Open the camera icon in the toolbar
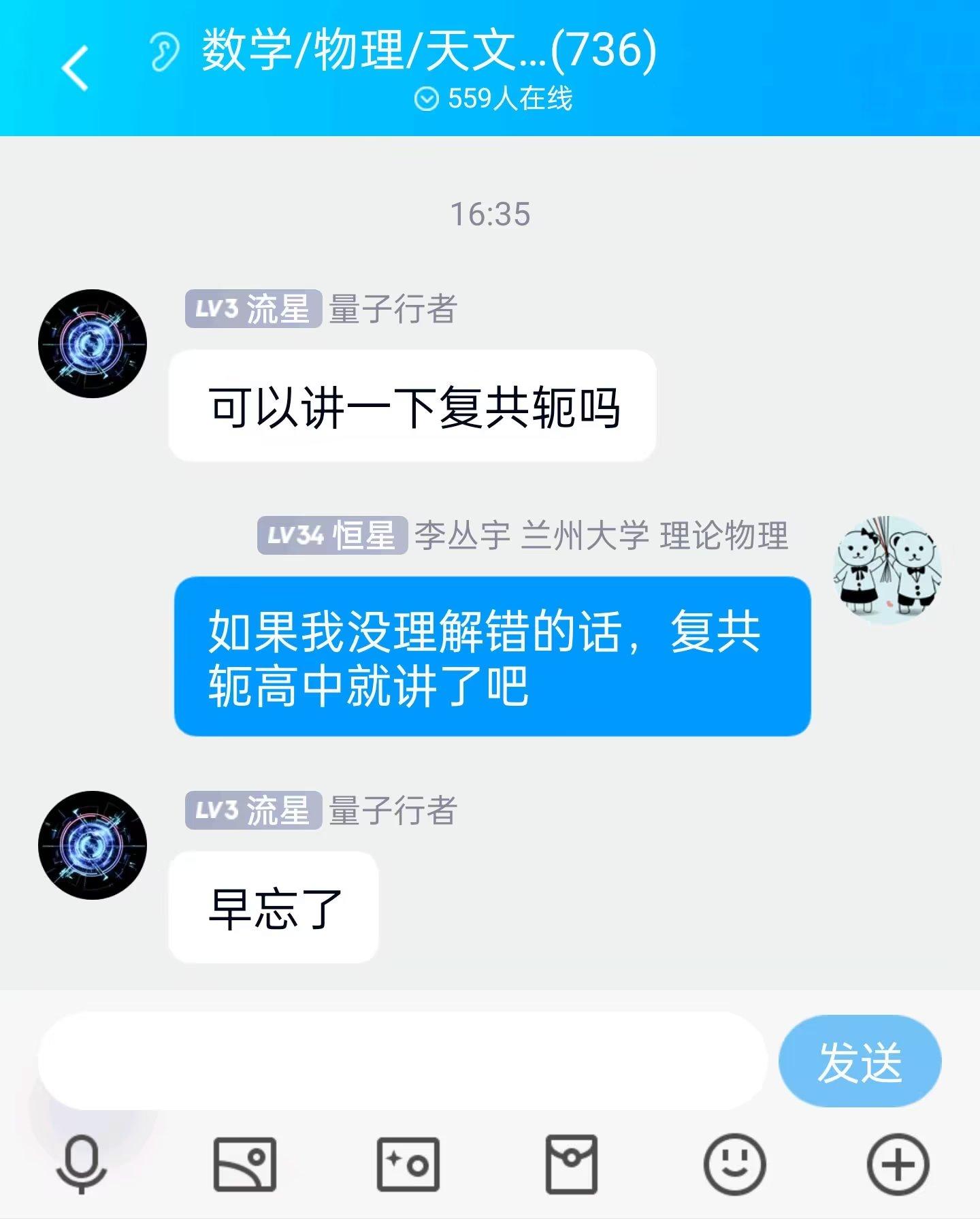Screen dimensions: 980x1219 pos(408,1164)
